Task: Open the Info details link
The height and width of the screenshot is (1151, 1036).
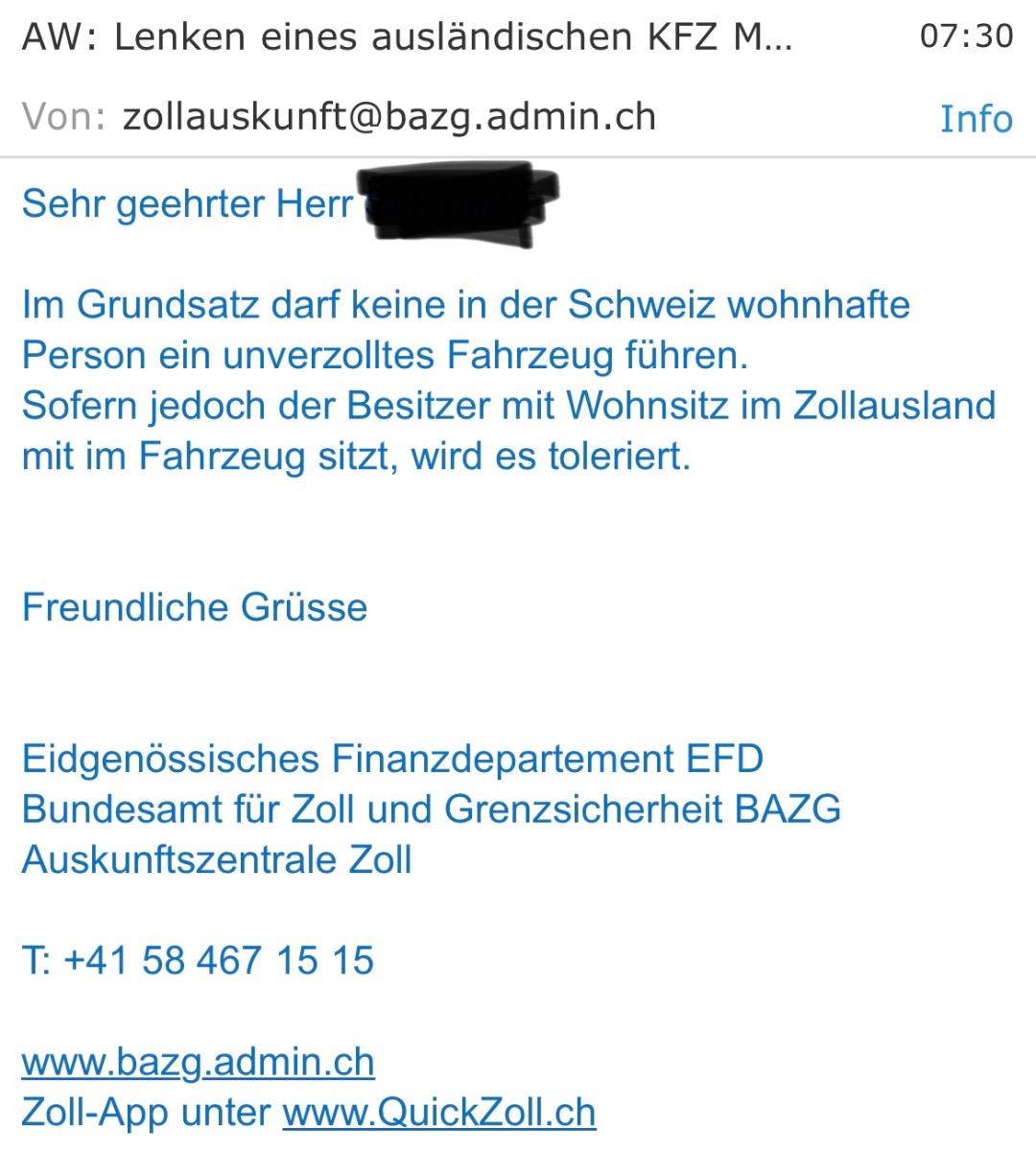Action: pyautogui.click(x=976, y=119)
